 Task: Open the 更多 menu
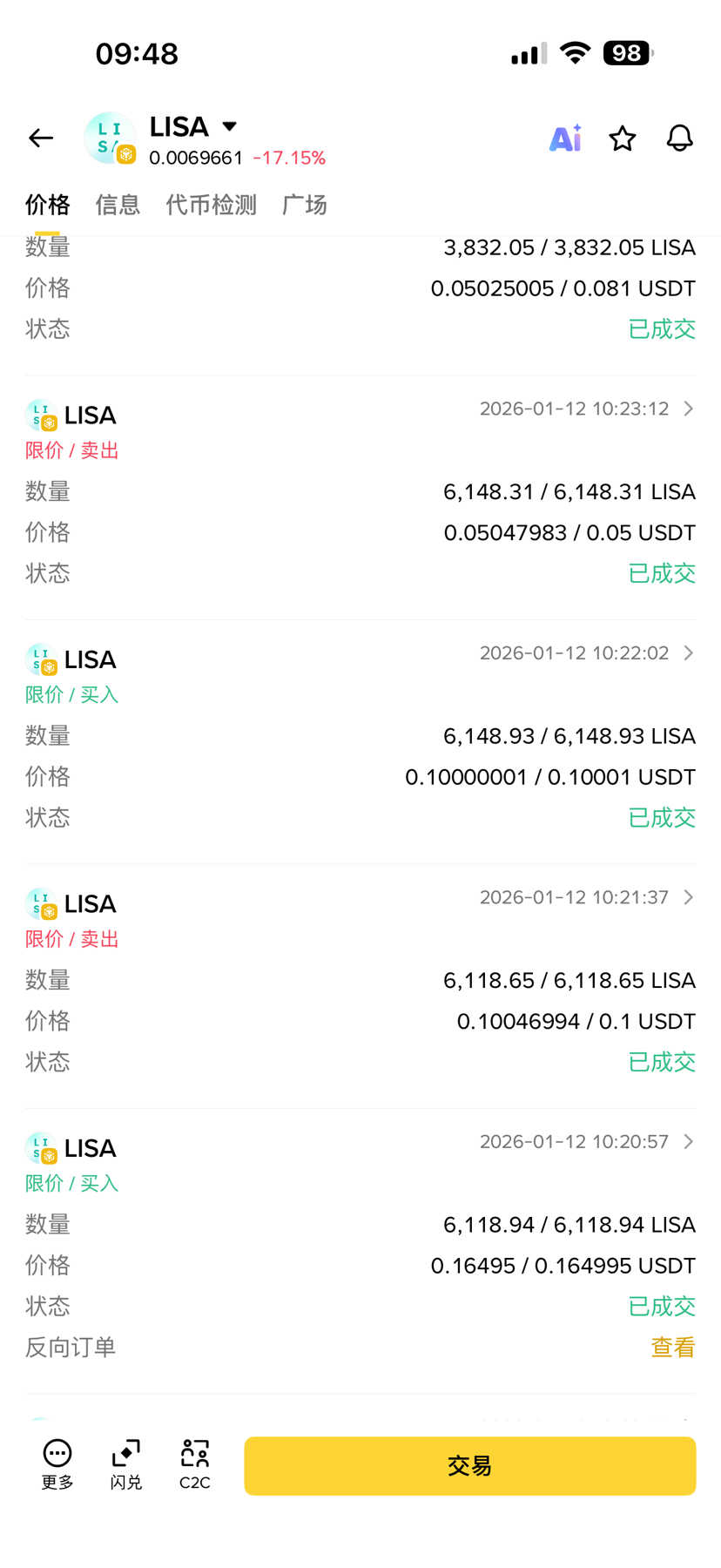(x=57, y=1464)
